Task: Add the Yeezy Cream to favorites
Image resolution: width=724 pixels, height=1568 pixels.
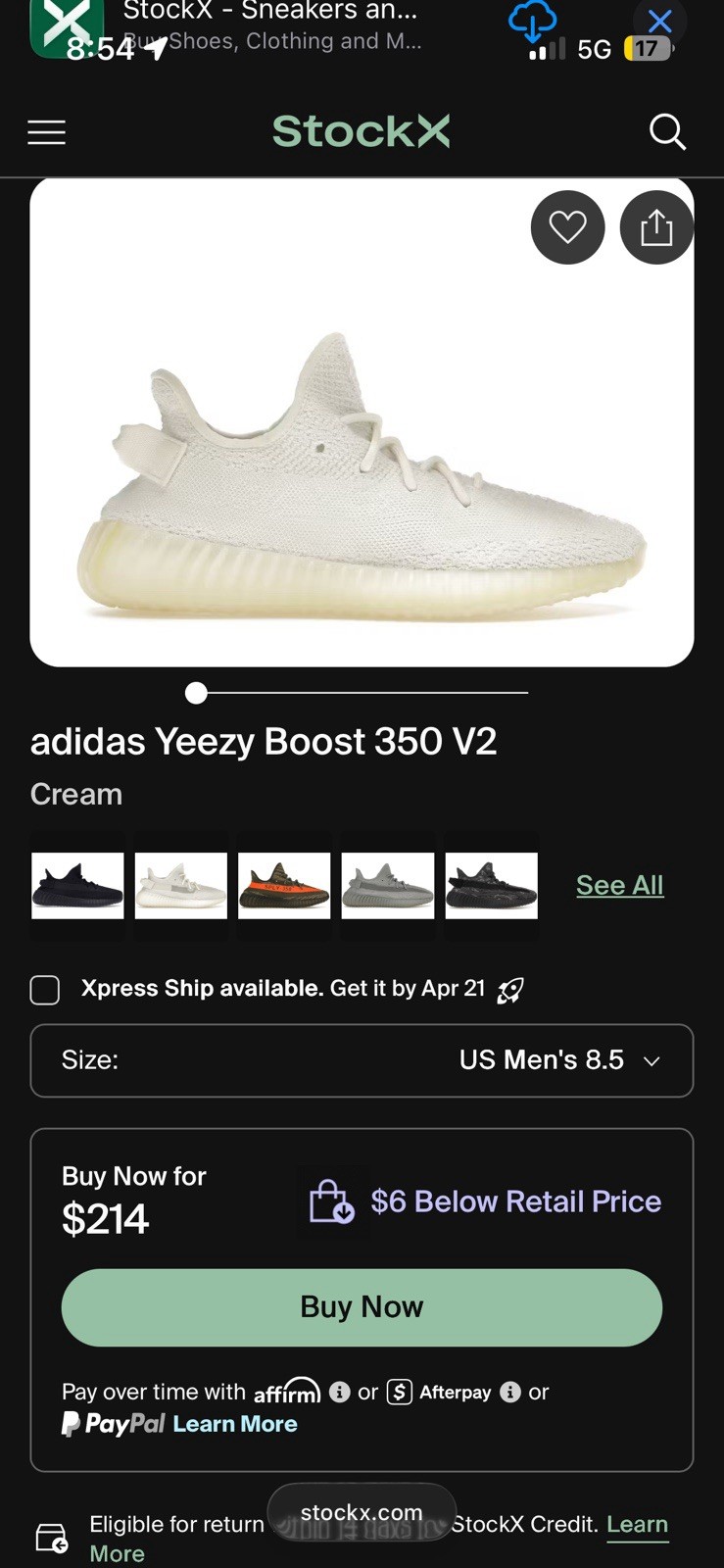Action: (x=567, y=227)
